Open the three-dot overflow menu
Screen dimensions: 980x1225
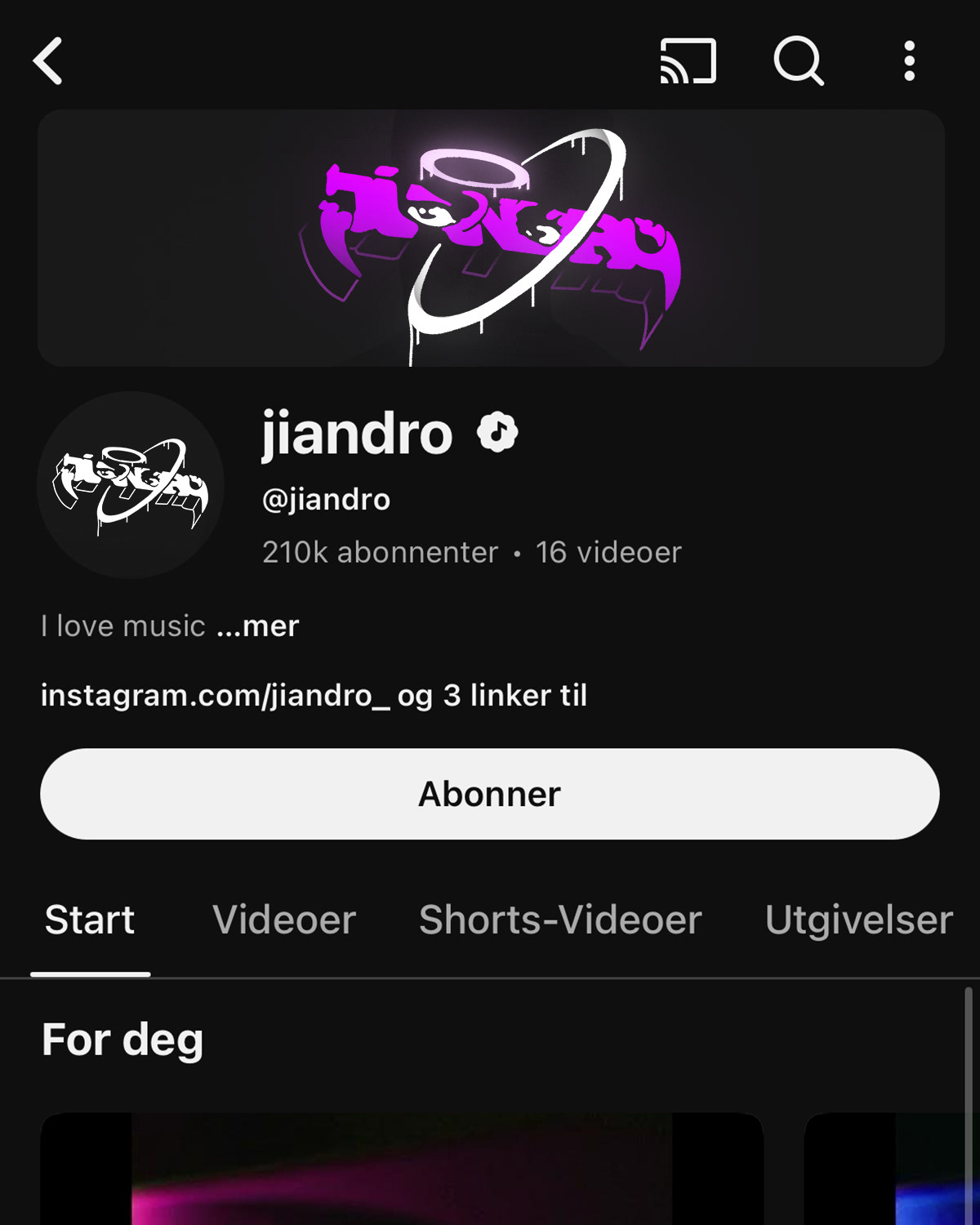pyautogui.click(x=909, y=61)
